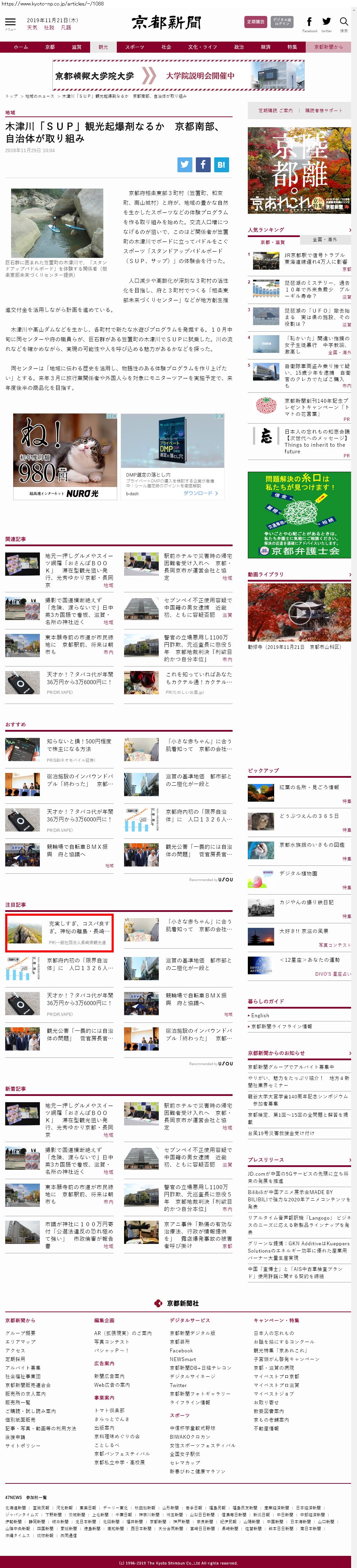Open the English guide link
Image resolution: width=357 pixels, height=1568 pixels.
260,1015
